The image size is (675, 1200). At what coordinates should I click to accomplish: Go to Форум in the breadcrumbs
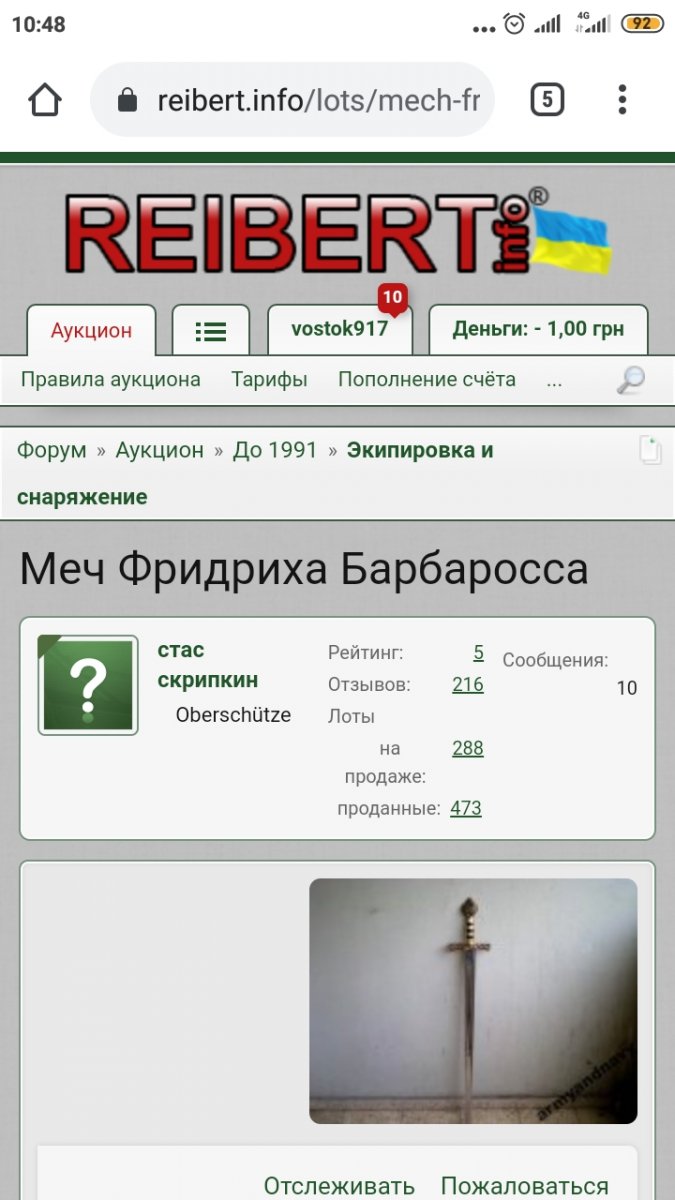tap(51, 450)
